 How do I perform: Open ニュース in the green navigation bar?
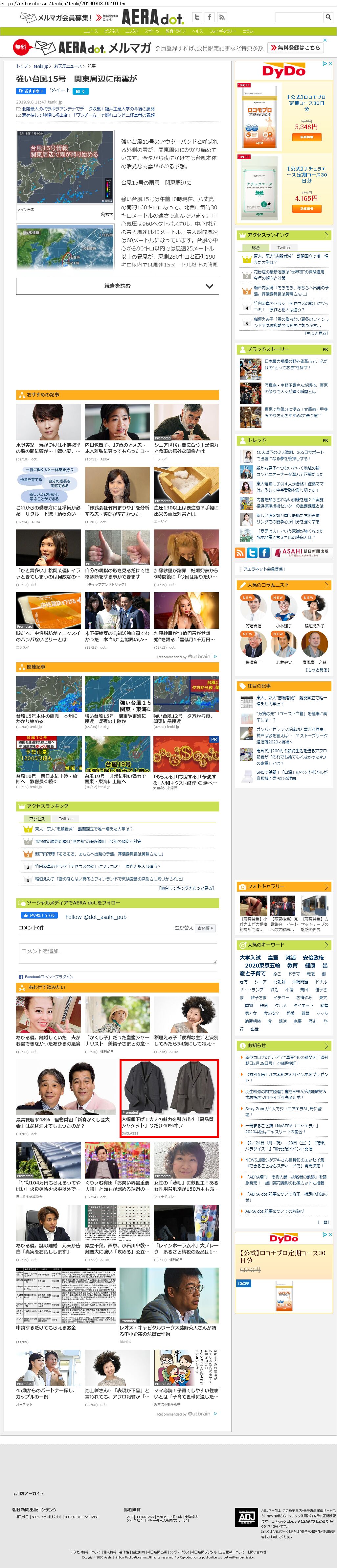click(90, 31)
